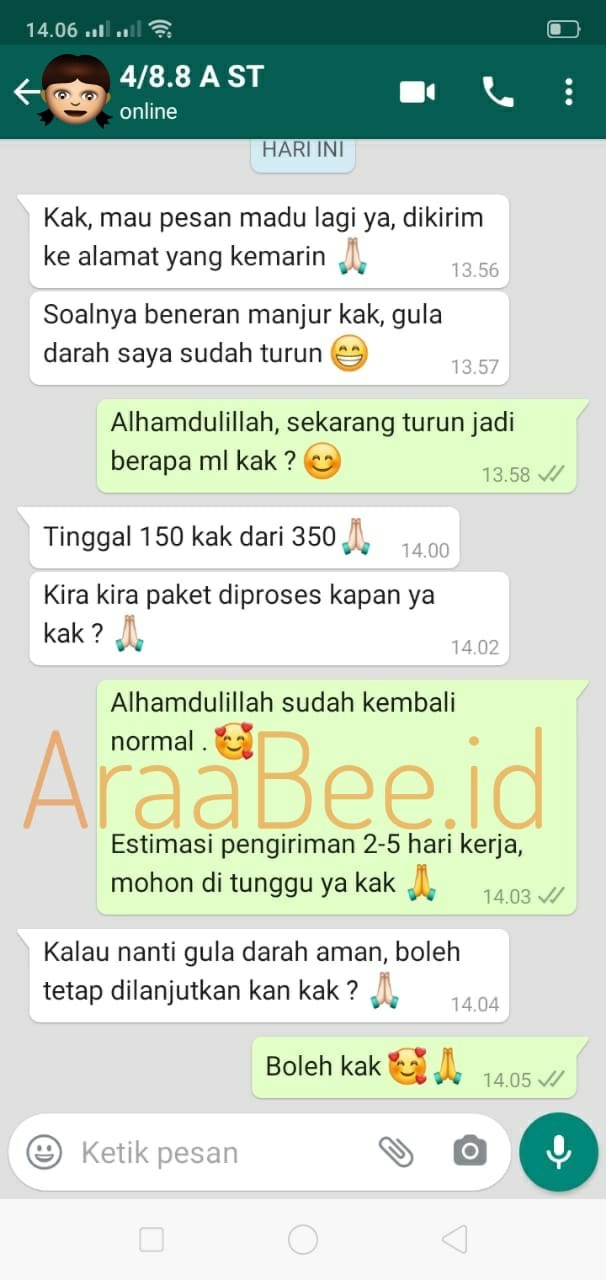Screen dimensions: 606x1280
Task: Focus the Ketik pesan message field
Action: 210,1152
